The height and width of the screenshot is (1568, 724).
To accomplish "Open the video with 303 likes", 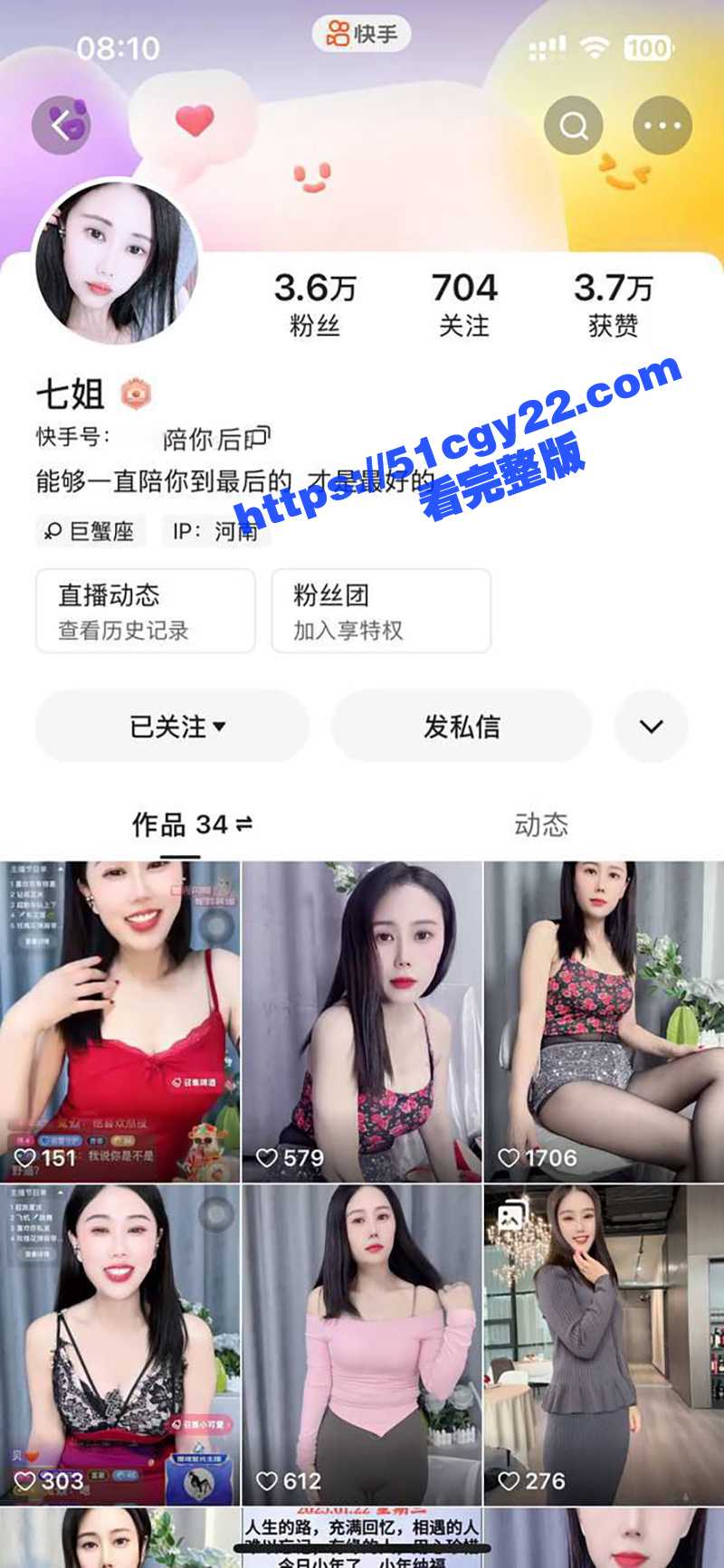I will pyautogui.click(x=120, y=1344).
